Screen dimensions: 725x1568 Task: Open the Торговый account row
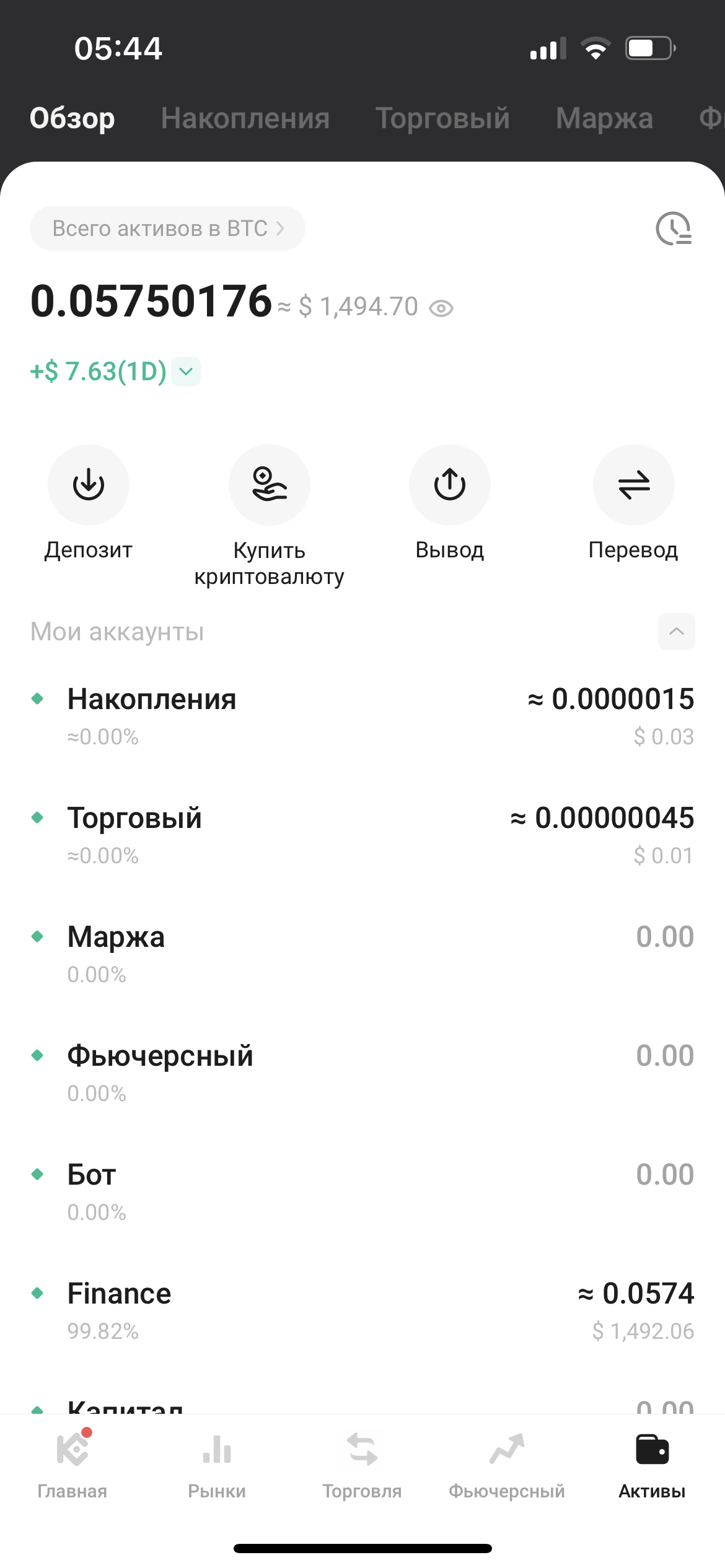(362, 834)
